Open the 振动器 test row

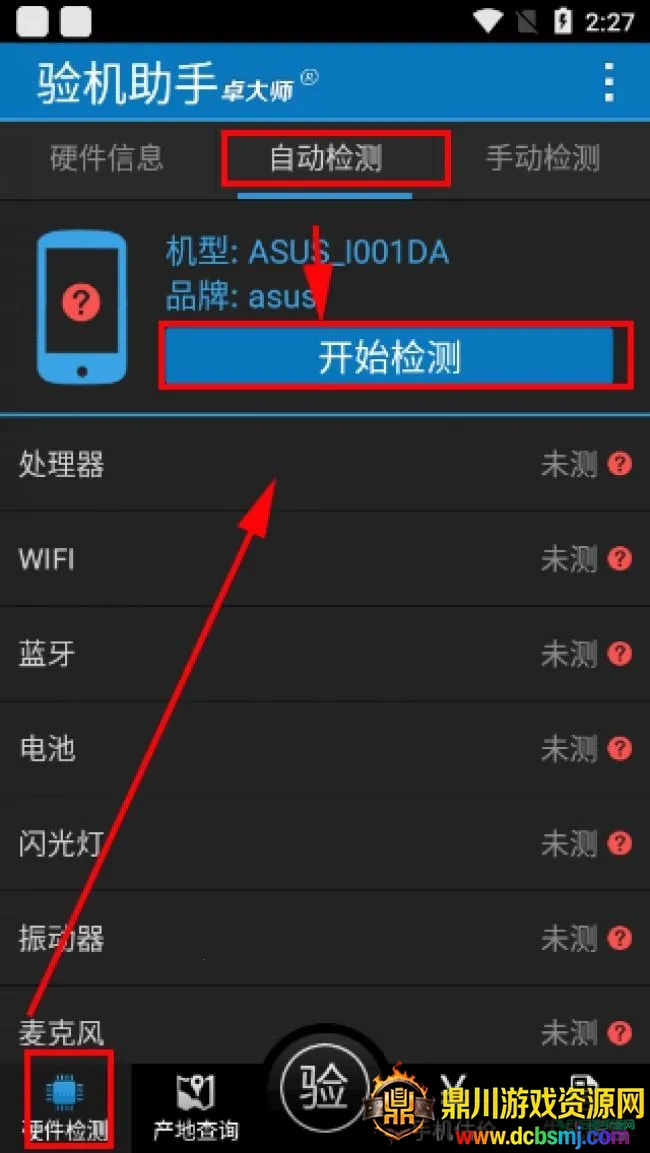[325, 939]
